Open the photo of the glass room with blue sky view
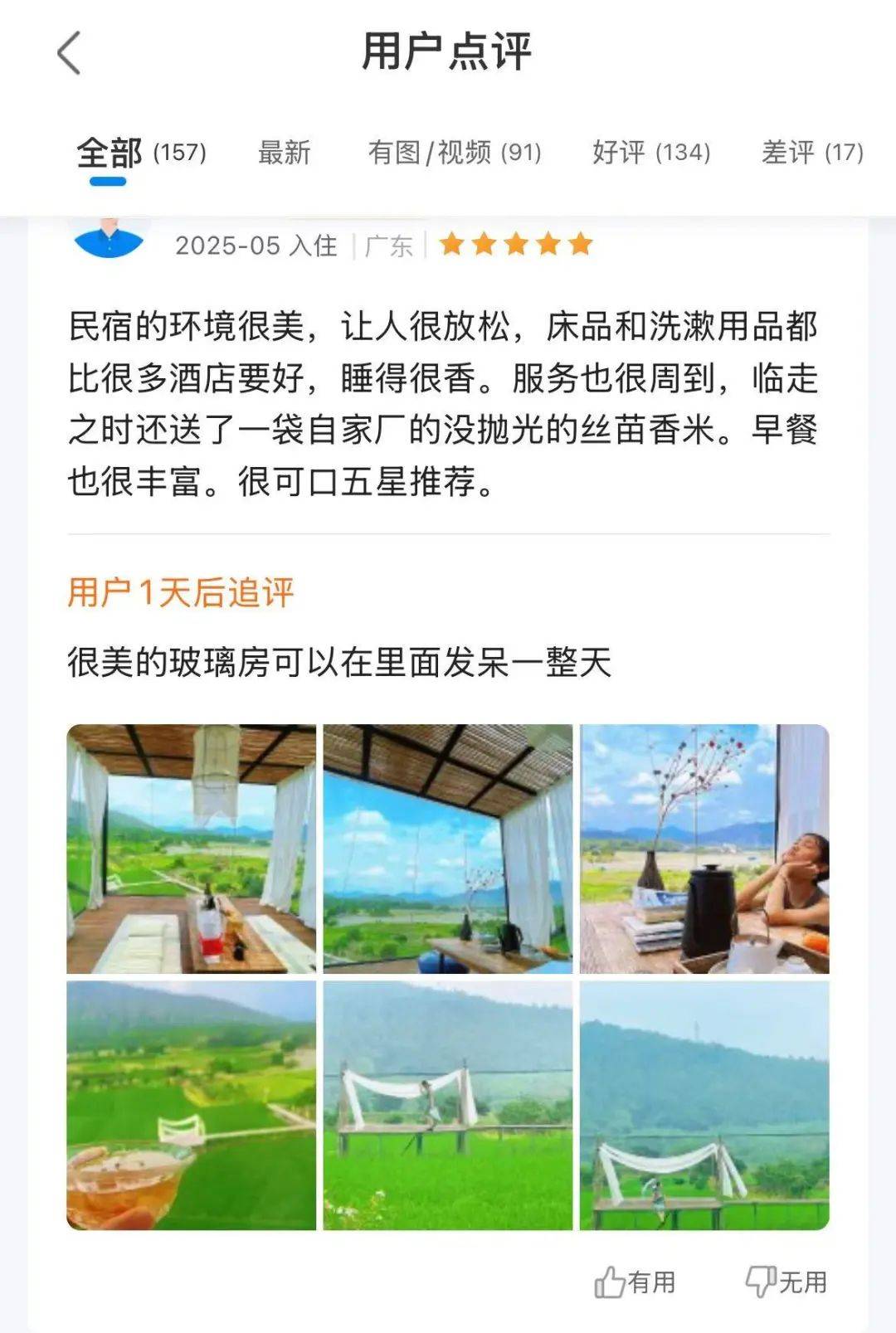The image size is (896, 1333). pos(448,849)
